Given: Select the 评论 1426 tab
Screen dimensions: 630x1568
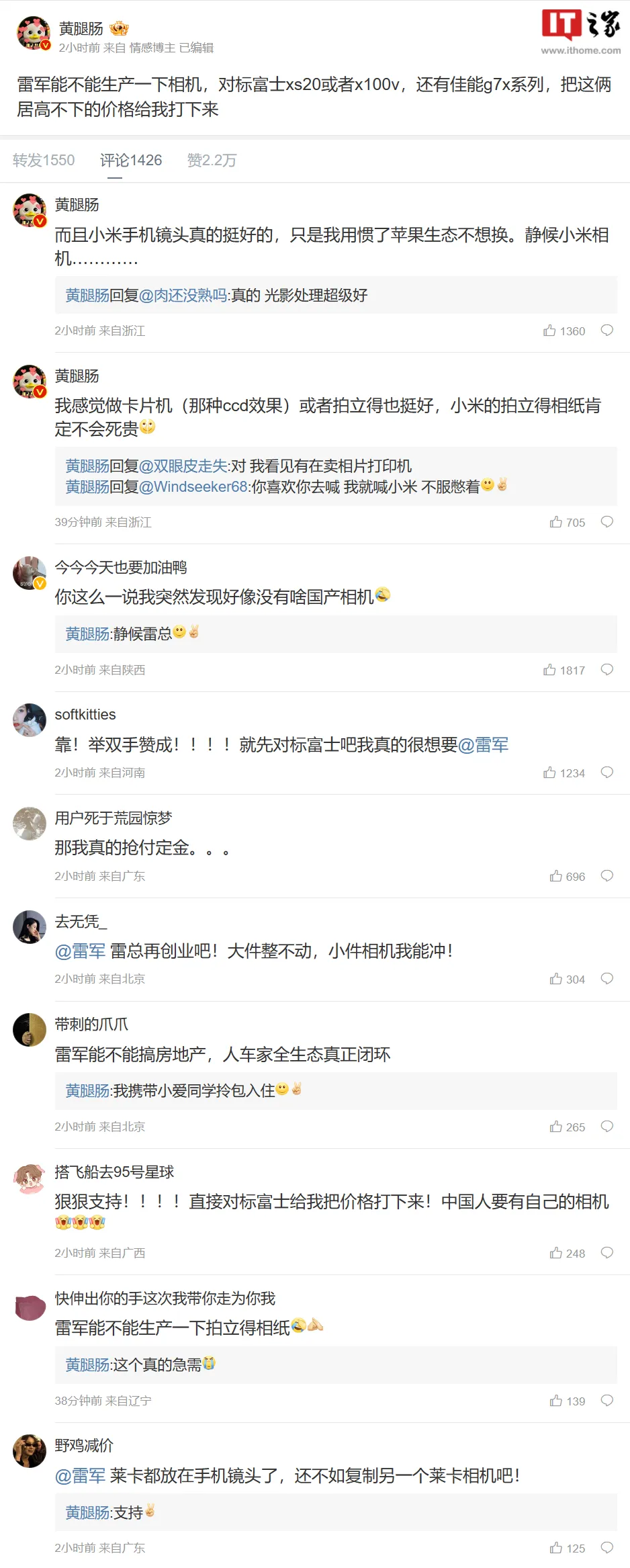Looking at the screenshot, I should [131, 161].
